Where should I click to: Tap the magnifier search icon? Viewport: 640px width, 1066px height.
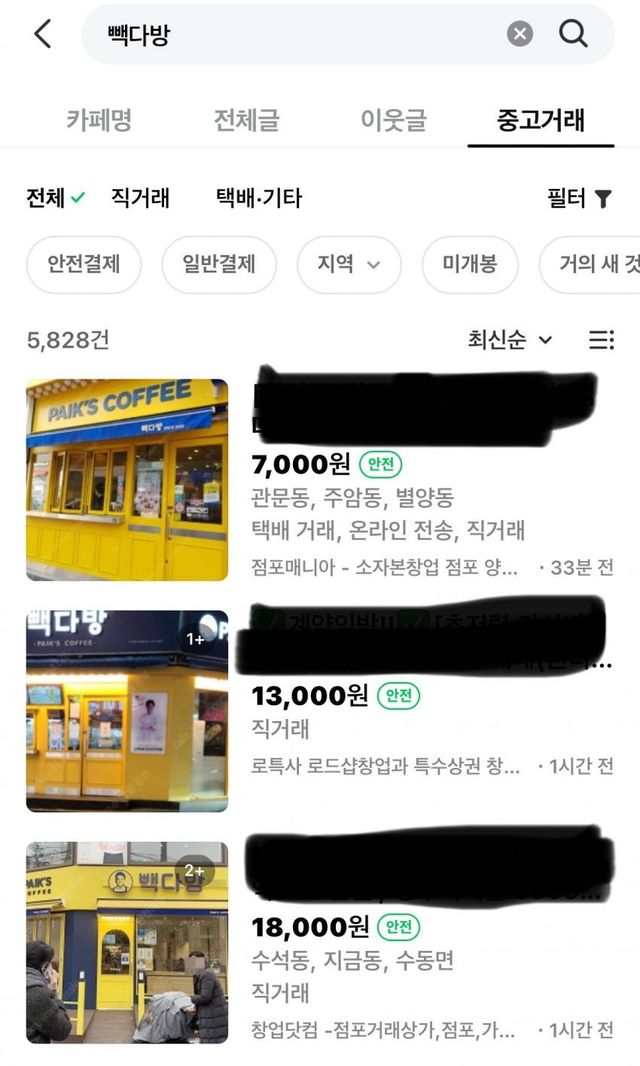coord(573,33)
